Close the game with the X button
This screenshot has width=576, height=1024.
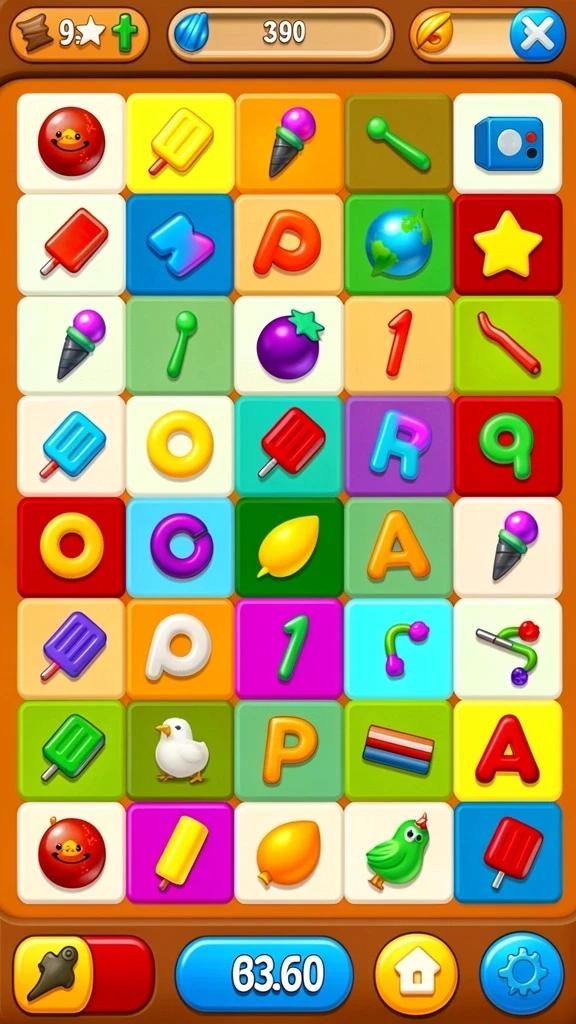click(x=537, y=35)
